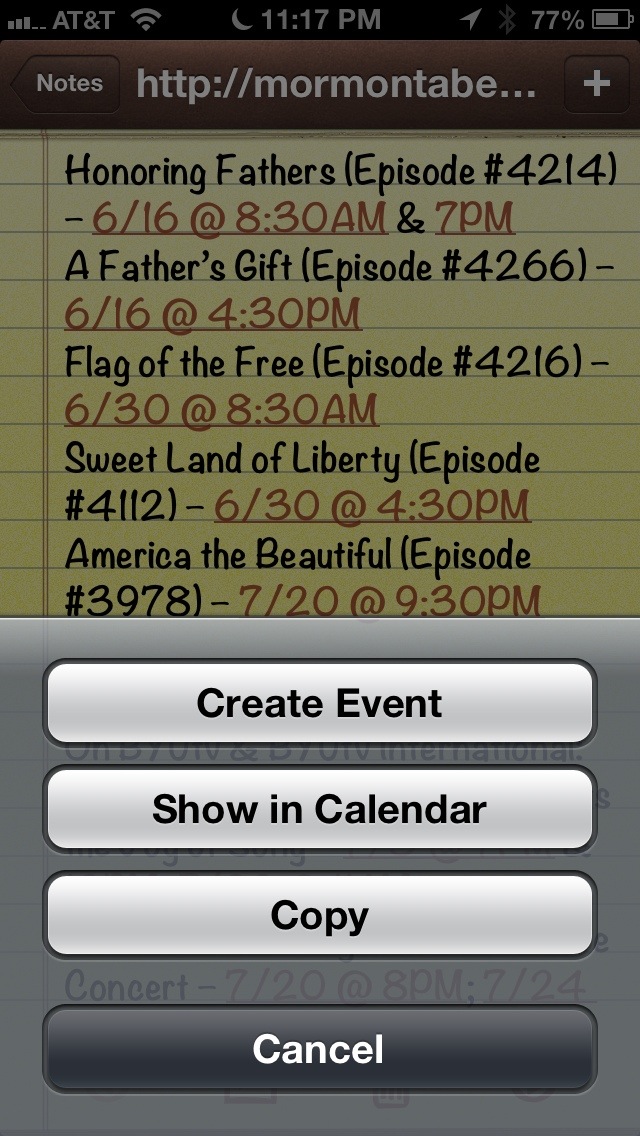Copy the selected date text
Viewport: 640px width, 1136px height.
[x=320, y=915]
